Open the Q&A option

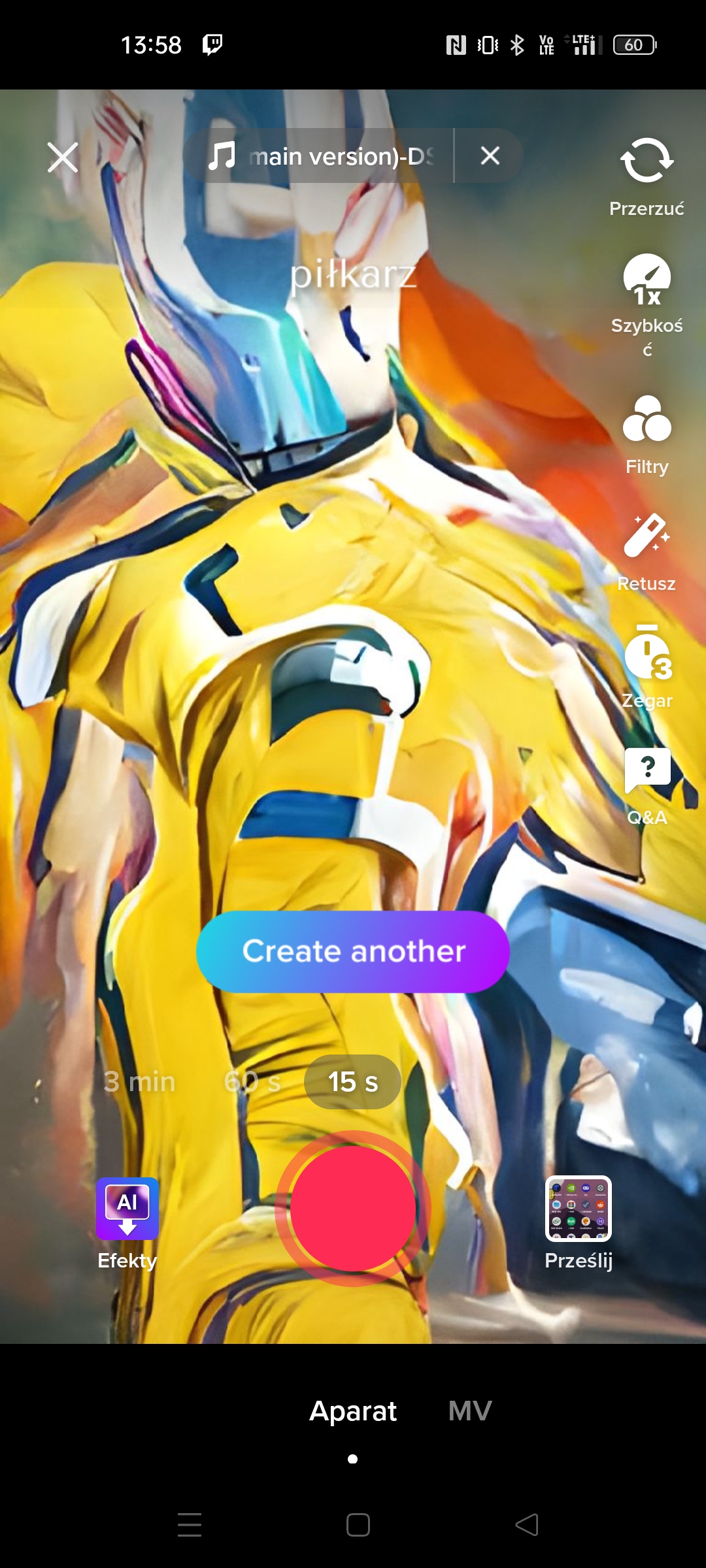tap(647, 784)
